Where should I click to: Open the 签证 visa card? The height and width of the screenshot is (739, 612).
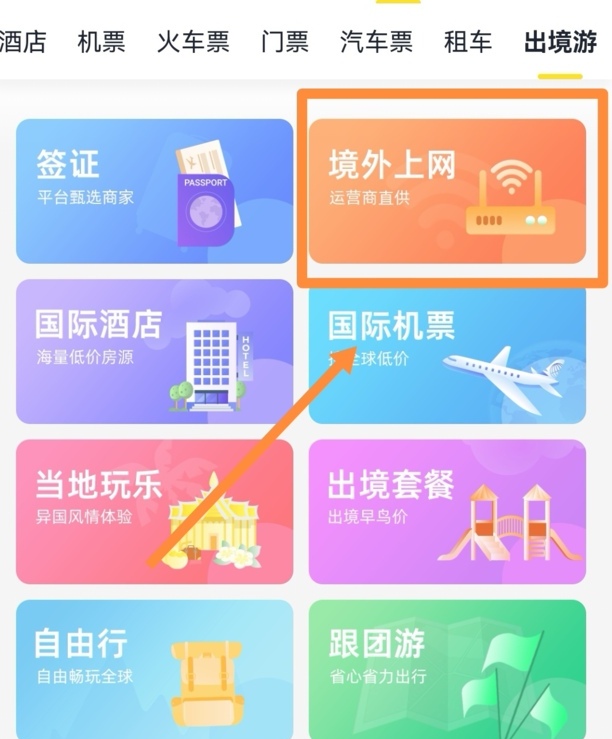point(155,191)
